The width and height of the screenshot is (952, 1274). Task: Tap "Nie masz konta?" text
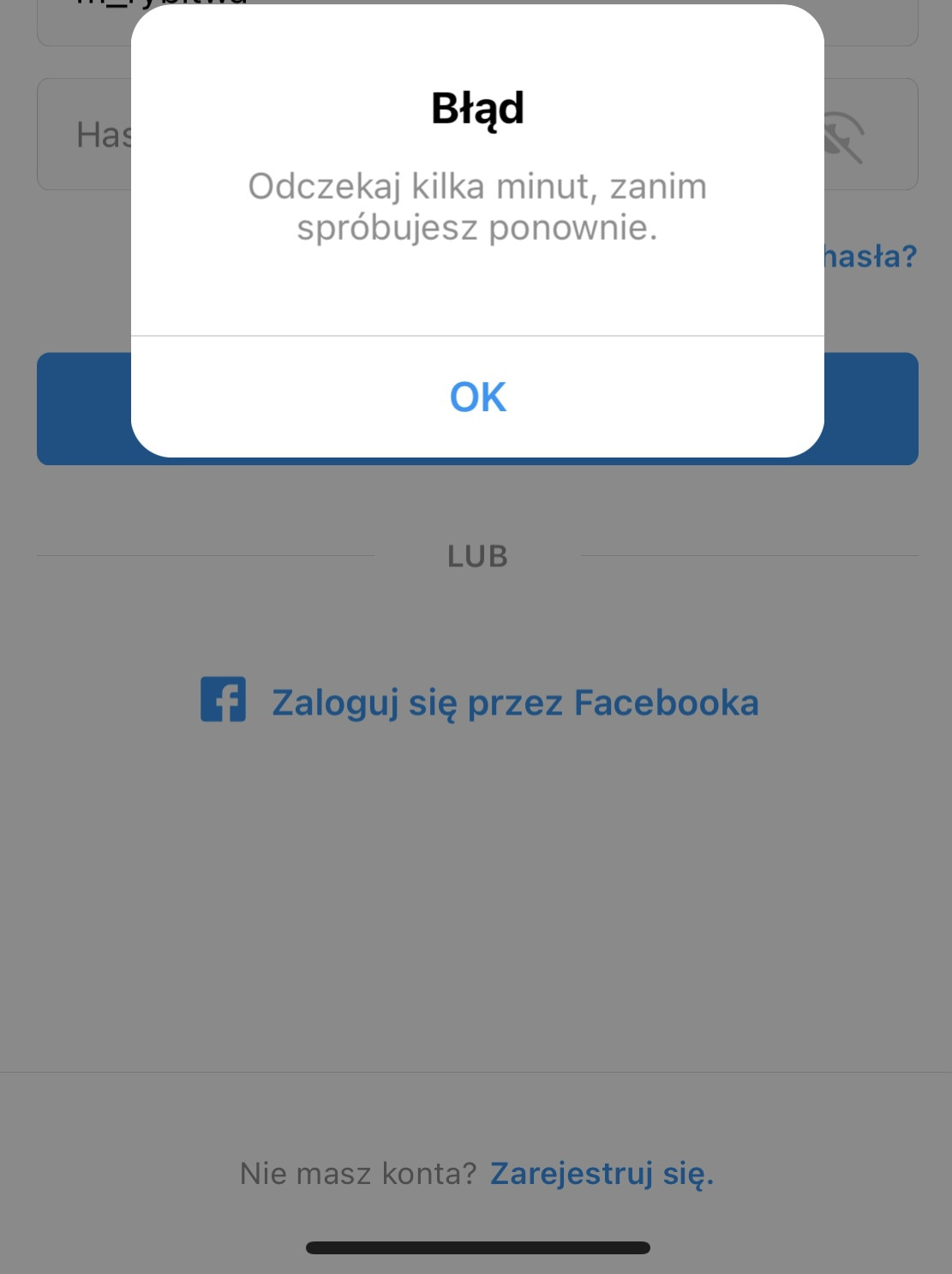pyautogui.click(x=356, y=1173)
